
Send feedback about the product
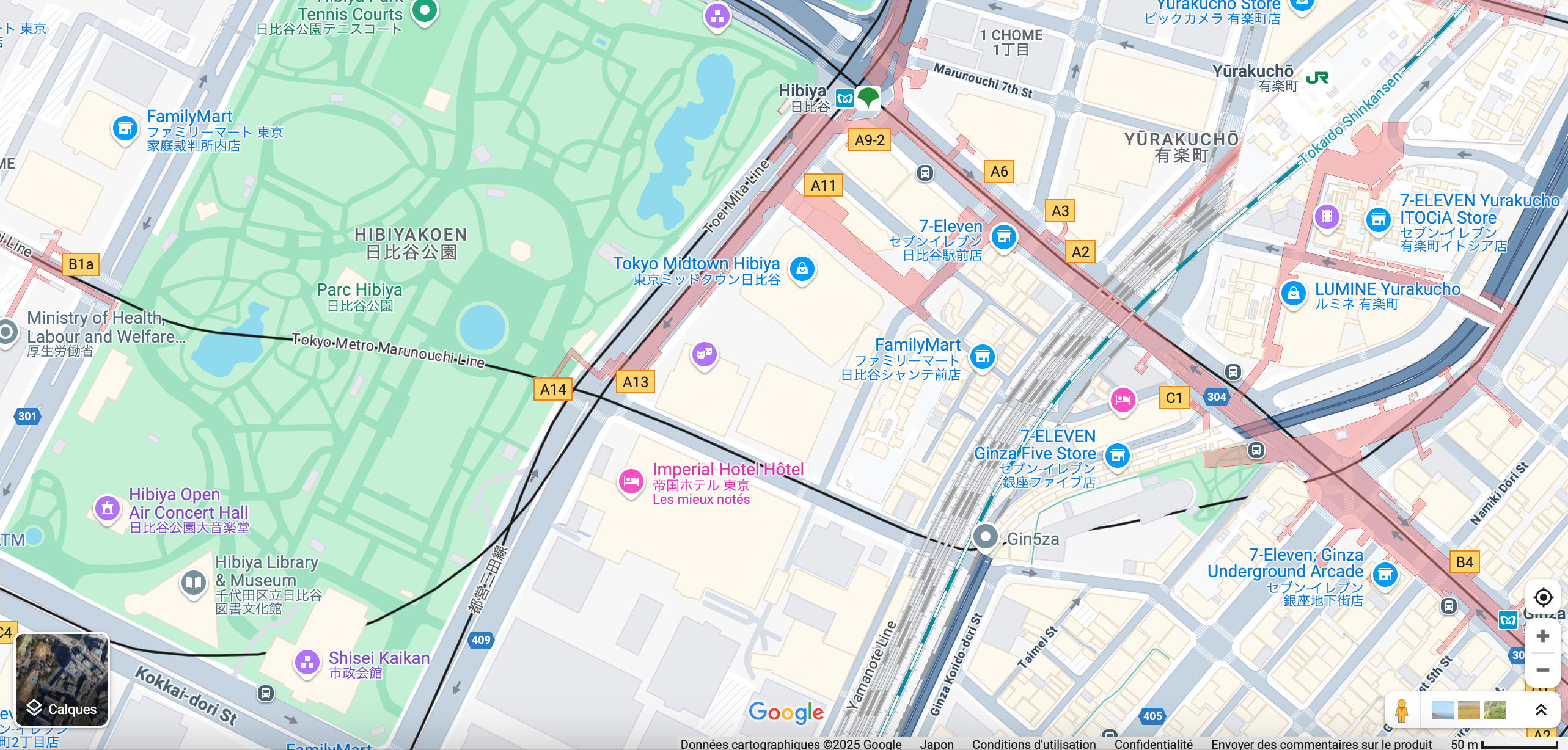click(1321, 744)
